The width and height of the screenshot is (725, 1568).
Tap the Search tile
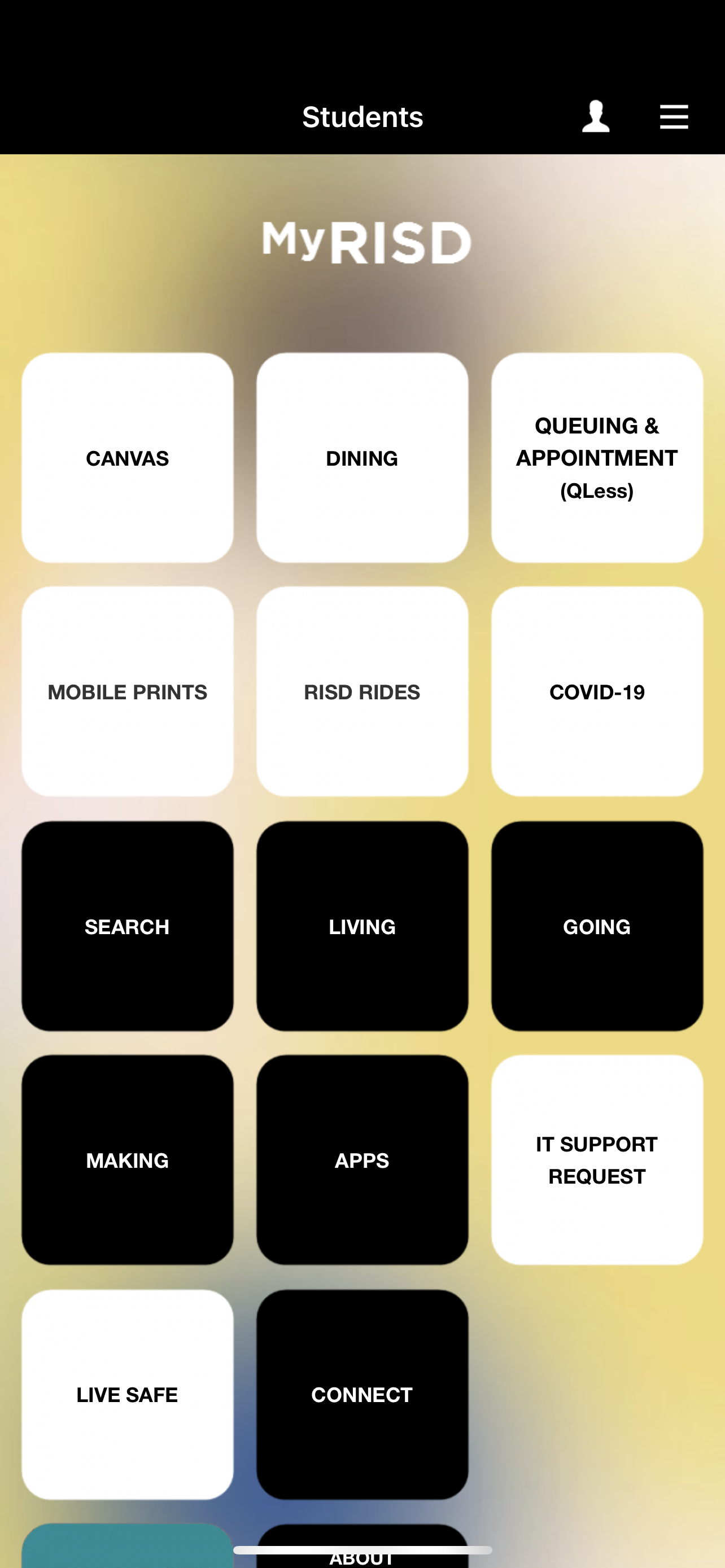127,926
